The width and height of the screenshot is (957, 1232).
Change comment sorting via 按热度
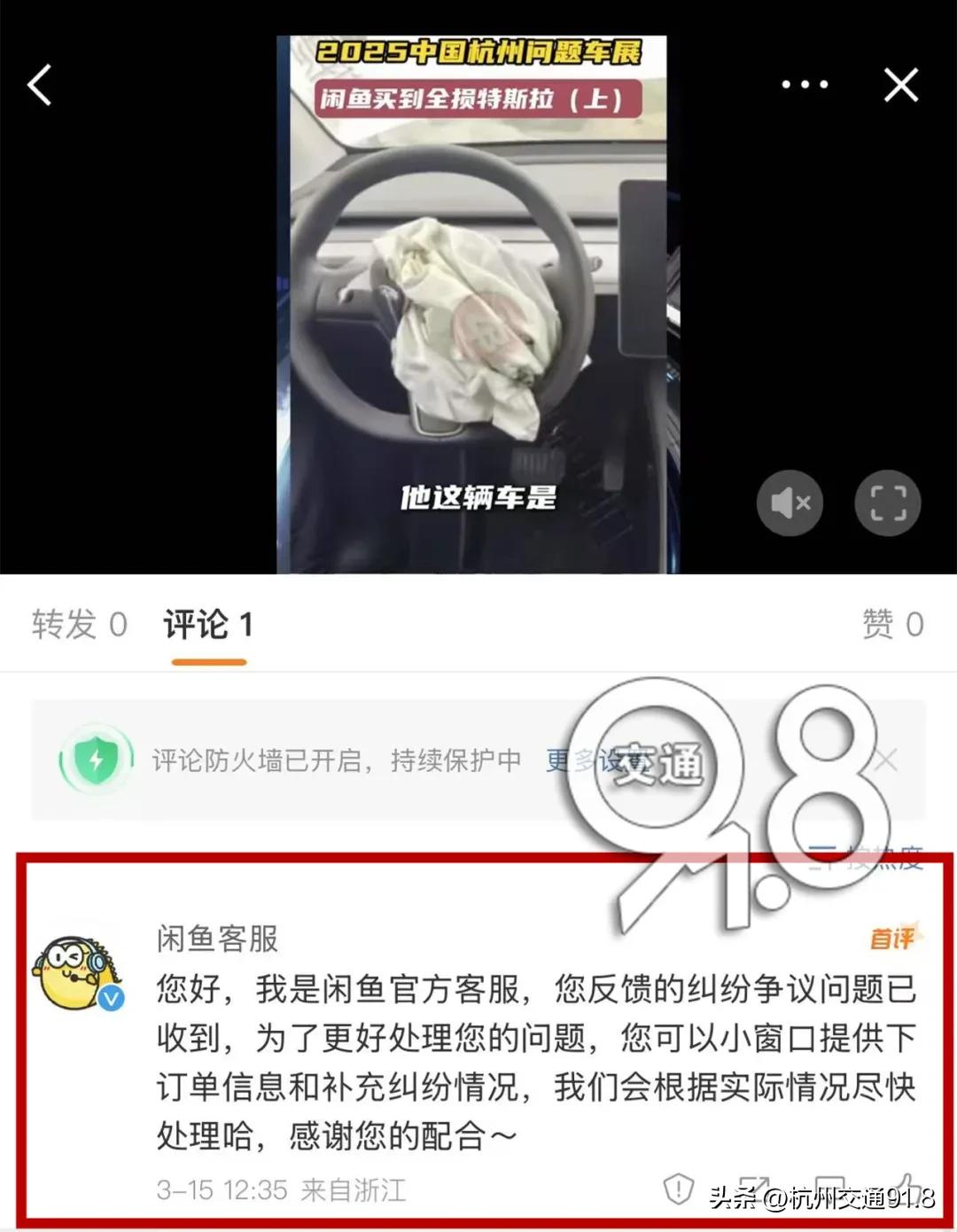[x=868, y=858]
